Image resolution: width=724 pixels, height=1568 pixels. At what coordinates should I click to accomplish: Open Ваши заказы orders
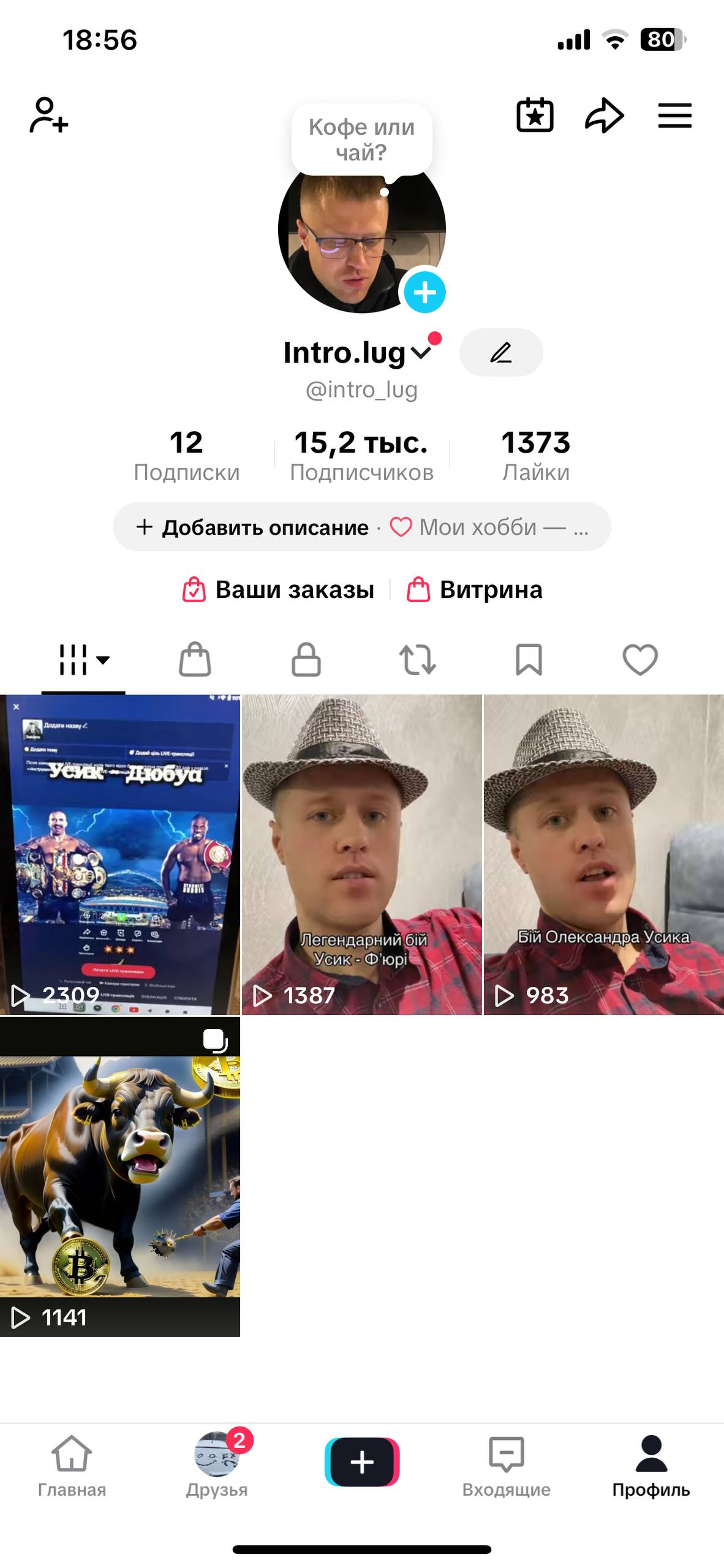tap(279, 590)
